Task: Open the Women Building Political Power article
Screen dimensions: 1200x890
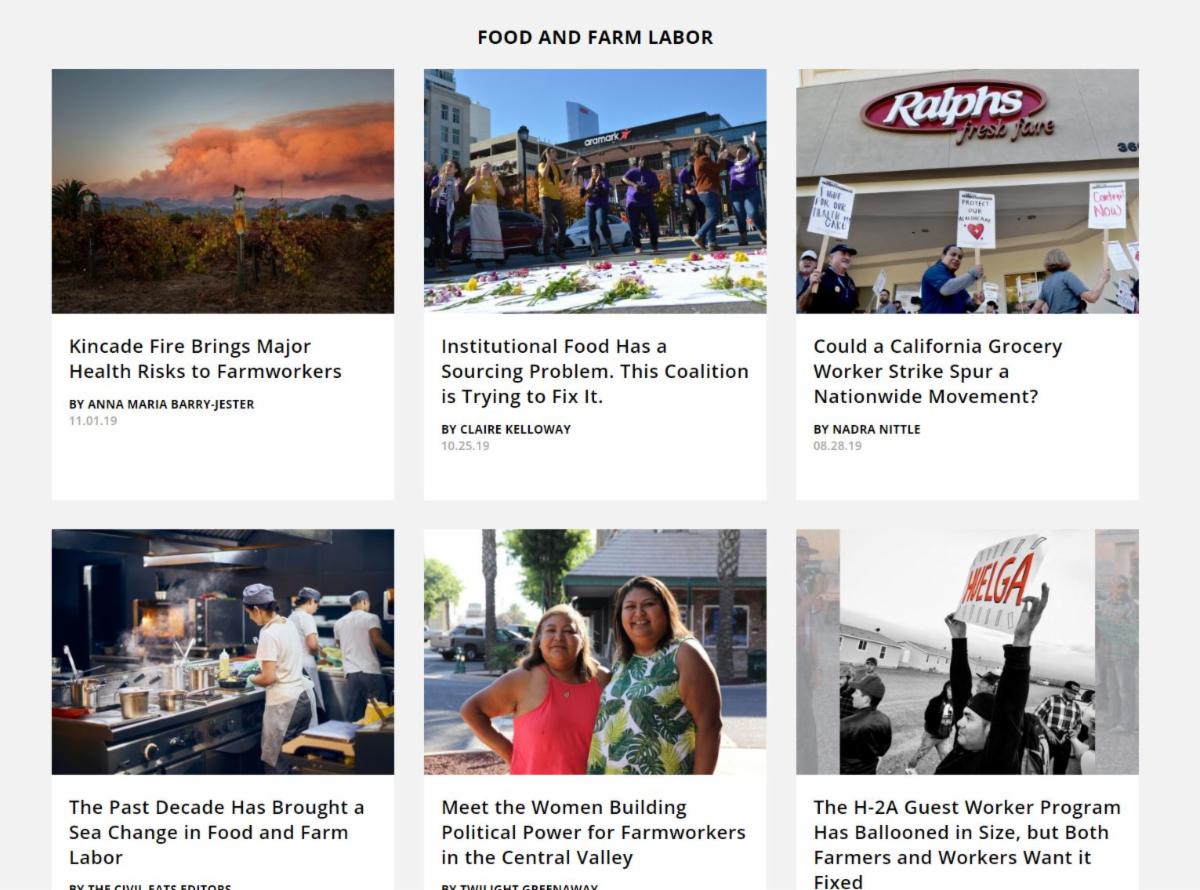Action: tap(593, 832)
